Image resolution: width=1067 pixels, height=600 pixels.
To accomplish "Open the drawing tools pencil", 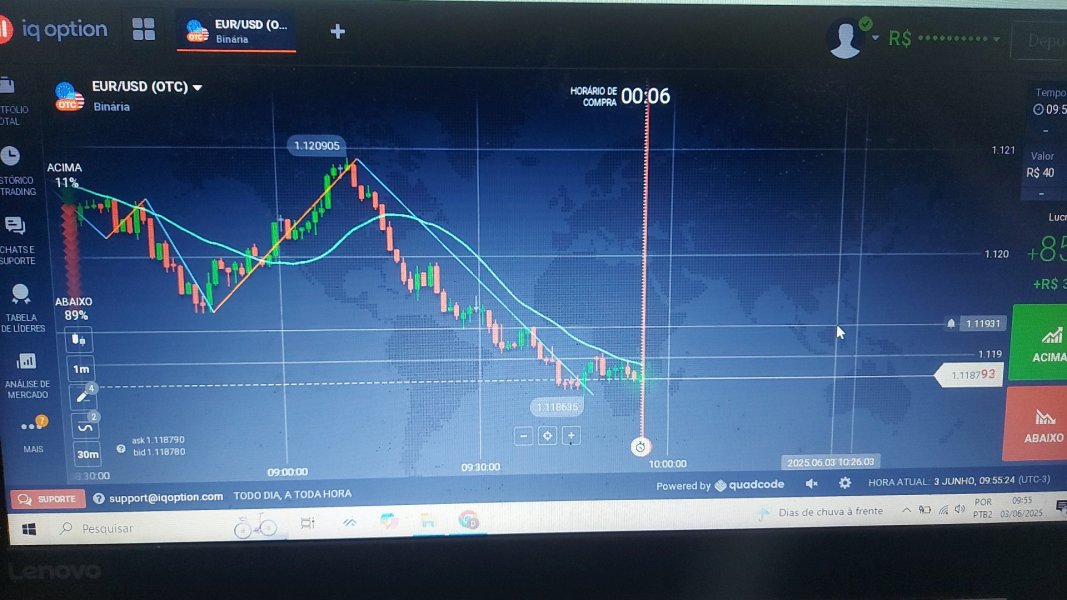I will click(x=83, y=397).
